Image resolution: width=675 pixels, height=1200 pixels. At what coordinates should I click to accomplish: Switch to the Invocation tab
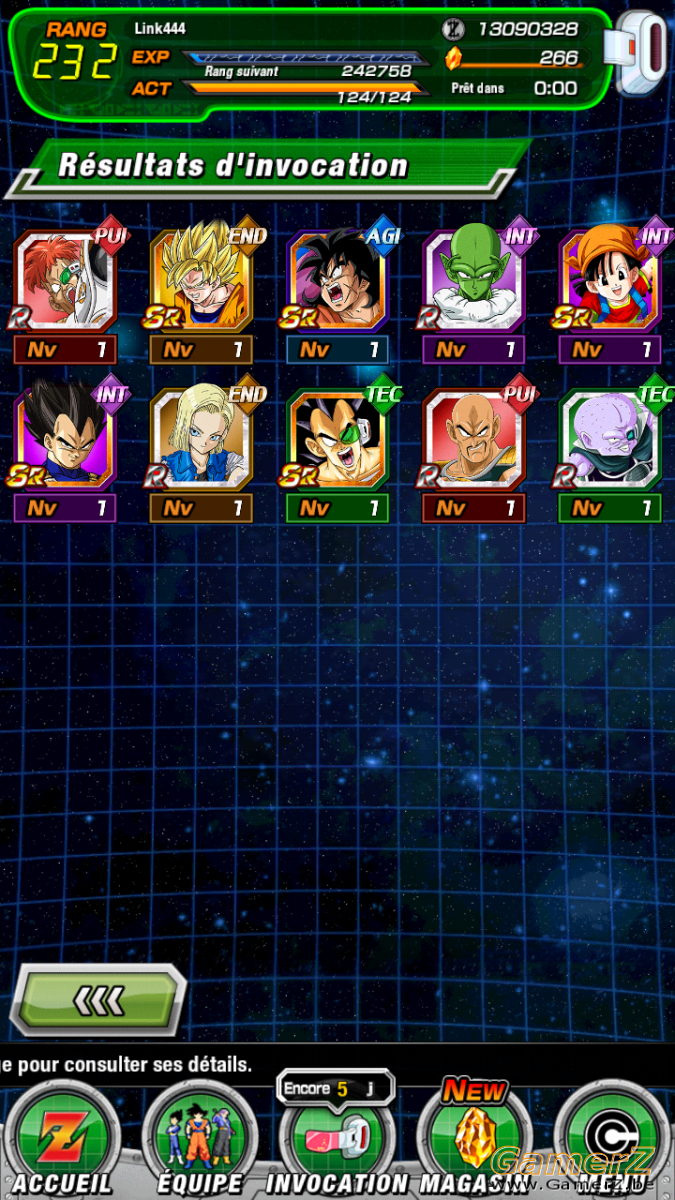(337, 1140)
